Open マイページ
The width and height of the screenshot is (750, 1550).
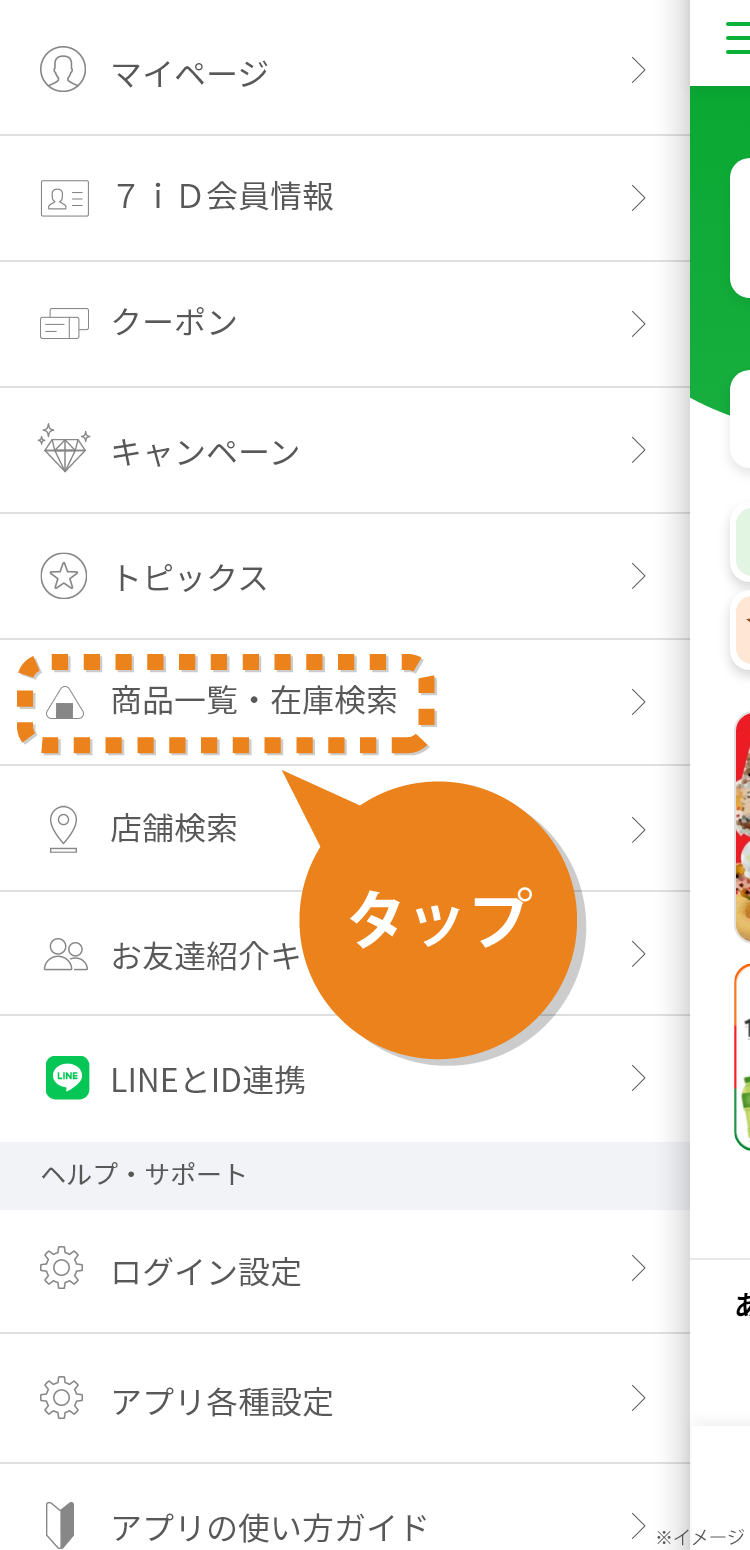coord(190,72)
